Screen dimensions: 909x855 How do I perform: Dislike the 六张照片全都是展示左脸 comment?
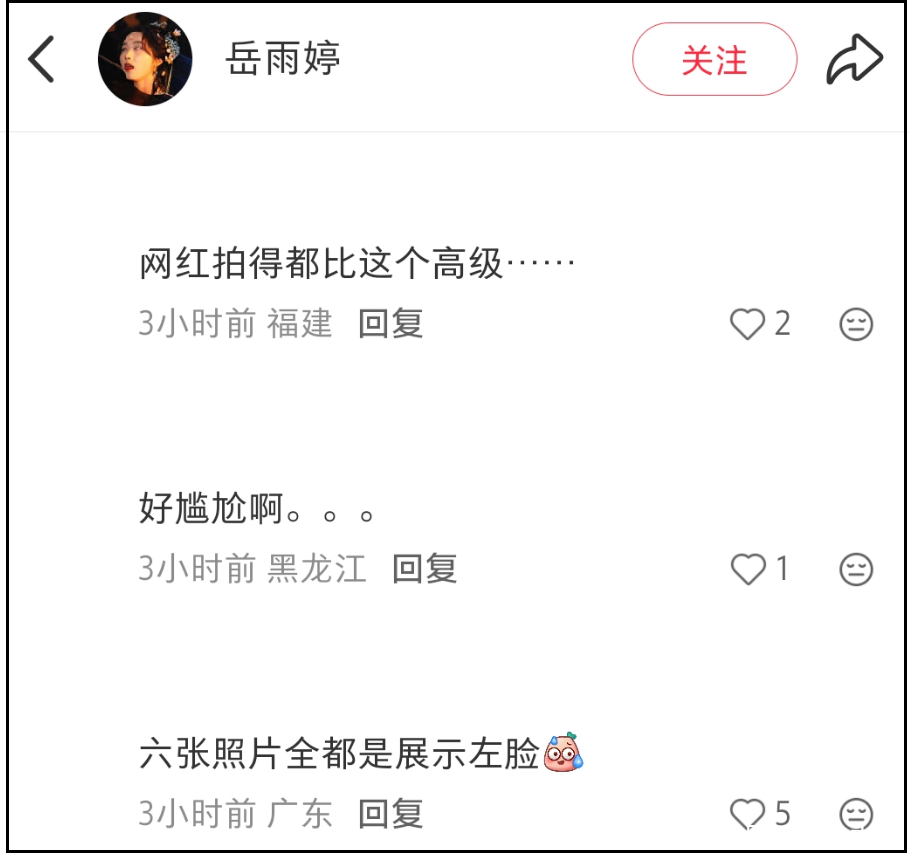[856, 811]
